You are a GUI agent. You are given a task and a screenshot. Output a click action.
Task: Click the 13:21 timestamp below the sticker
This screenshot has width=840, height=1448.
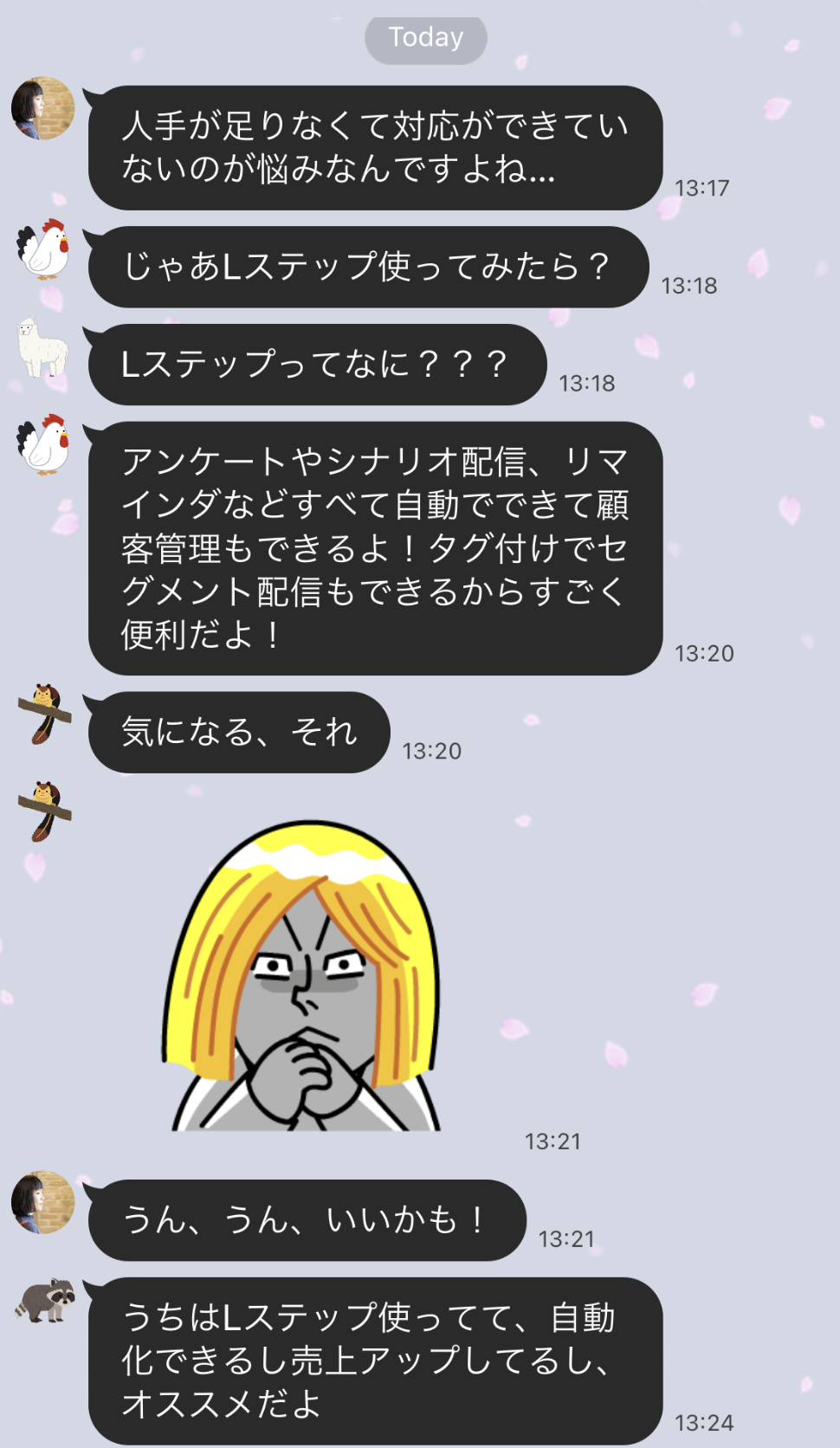[552, 1142]
